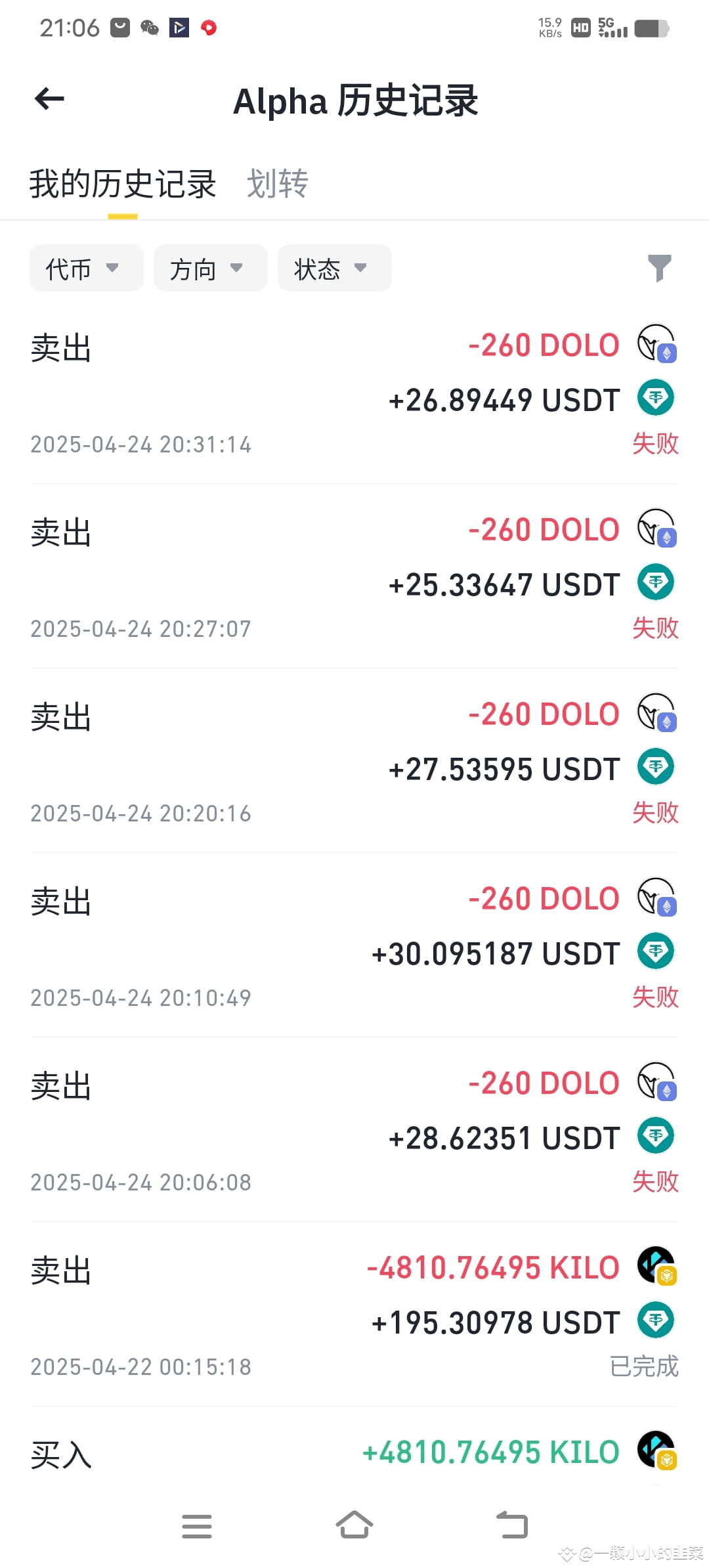Open the 买入 KILO purchase record
This screenshot has width=709, height=1568.
tap(354, 1453)
